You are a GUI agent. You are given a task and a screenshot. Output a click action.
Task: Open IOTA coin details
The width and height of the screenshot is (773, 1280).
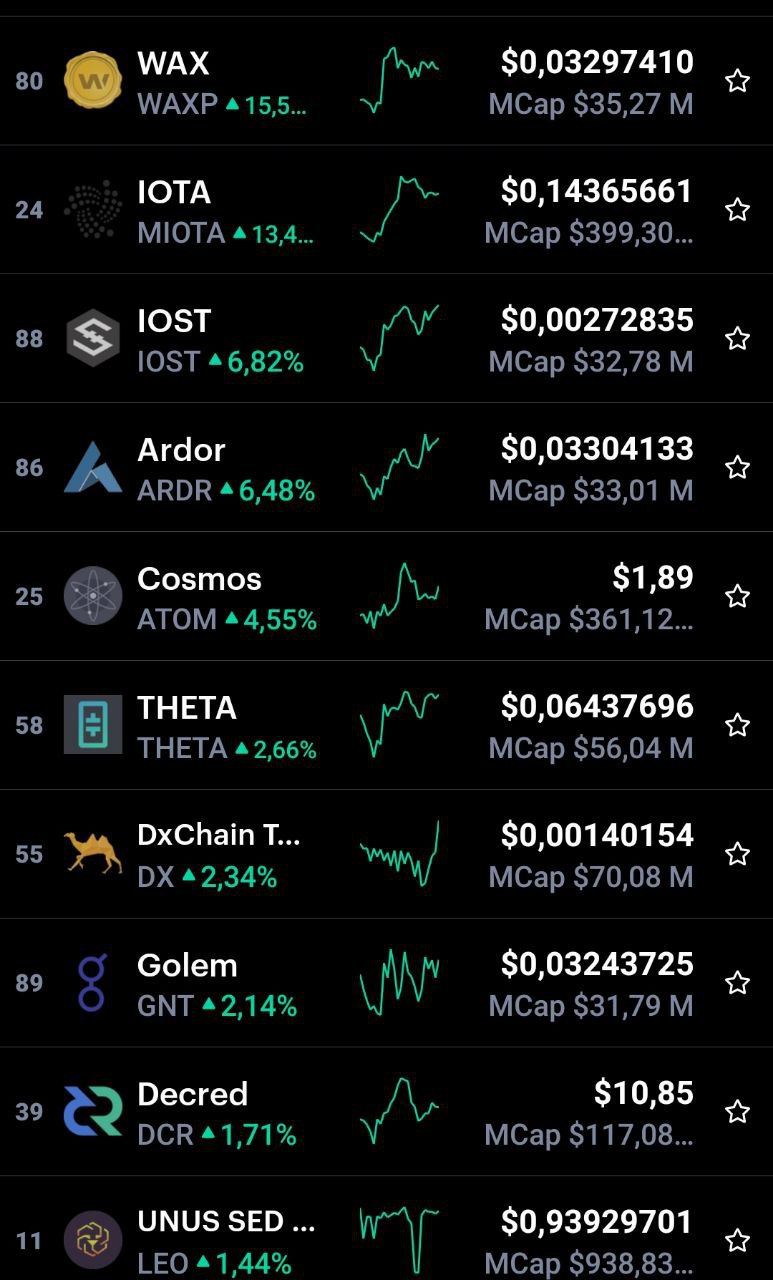pyautogui.click(x=386, y=210)
